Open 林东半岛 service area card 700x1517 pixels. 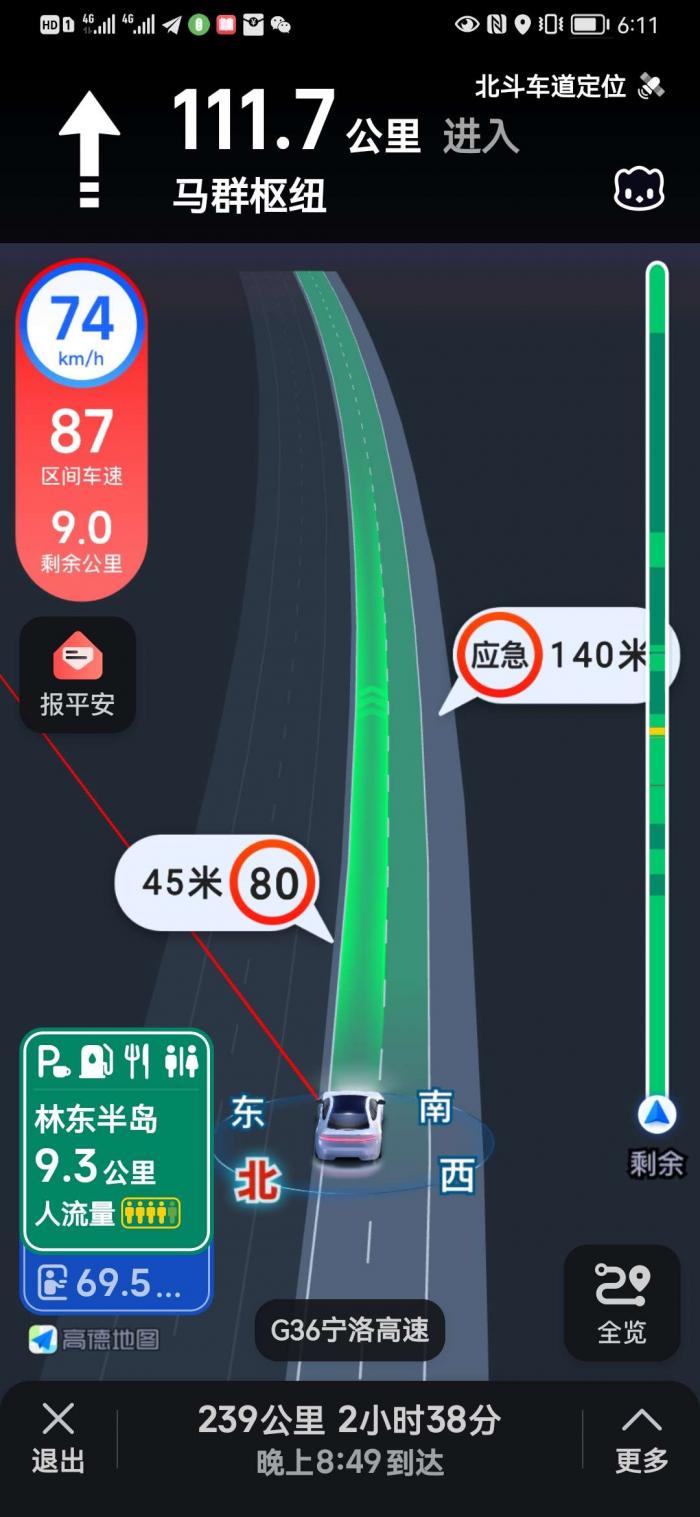point(116,1140)
